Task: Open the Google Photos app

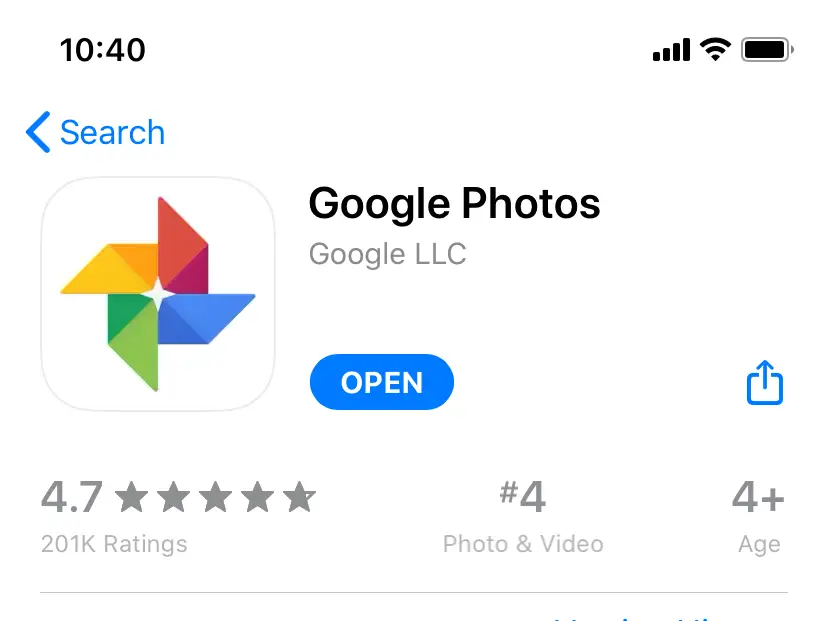Action: click(381, 383)
